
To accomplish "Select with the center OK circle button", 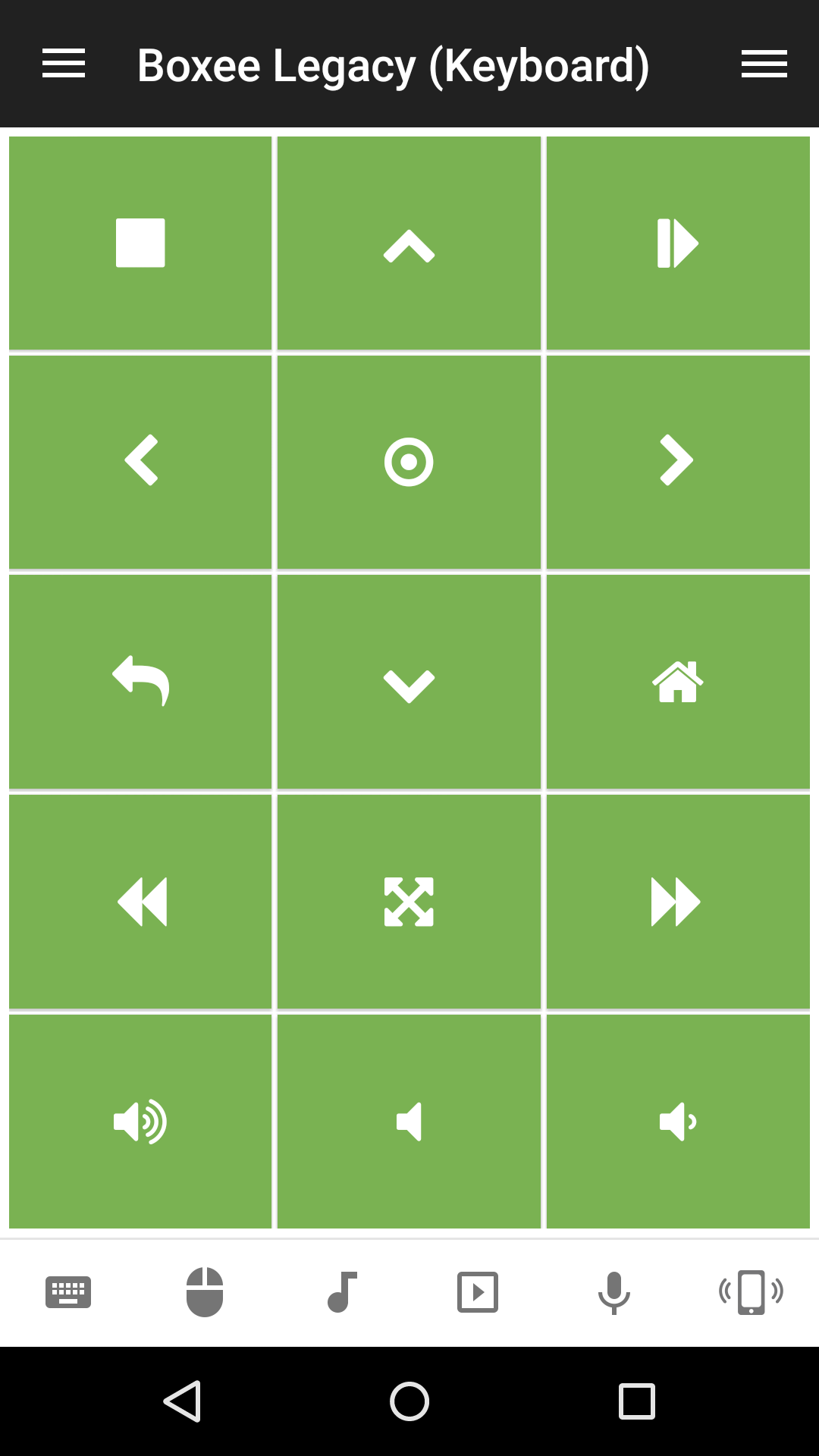I will 409,461.
